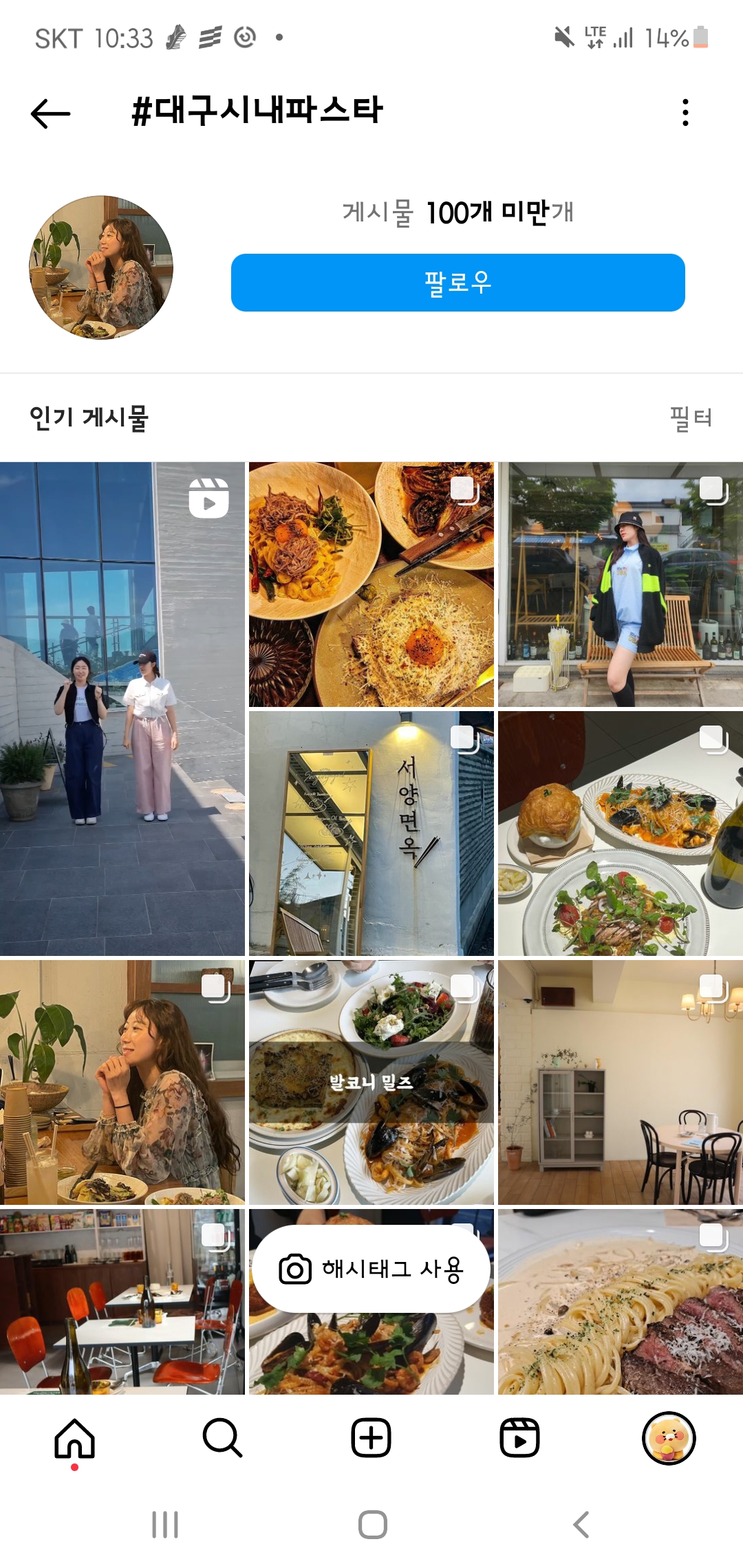
Task: Open my profile tab
Action: (668, 1438)
